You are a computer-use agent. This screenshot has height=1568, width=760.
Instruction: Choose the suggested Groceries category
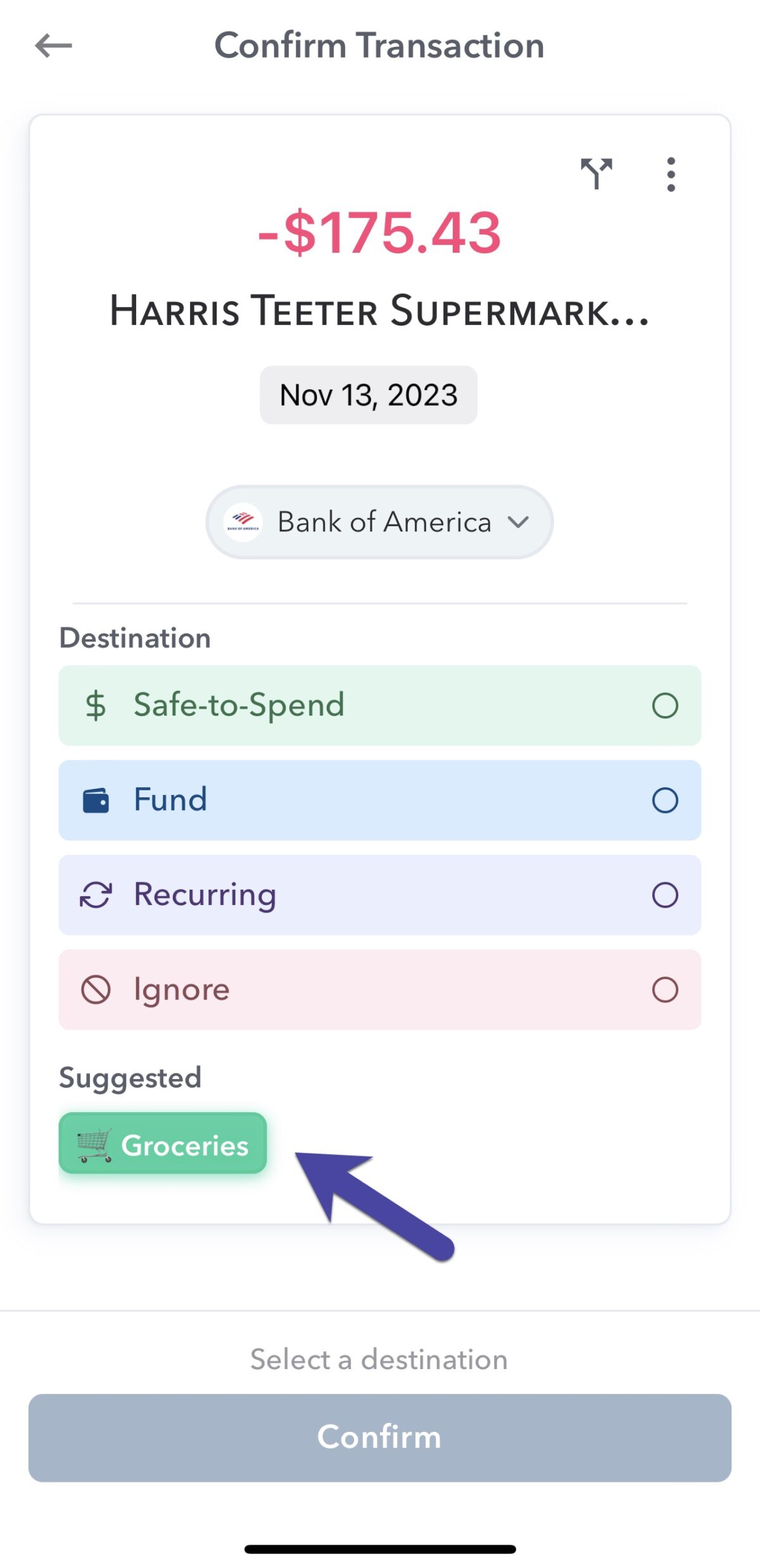163,1144
